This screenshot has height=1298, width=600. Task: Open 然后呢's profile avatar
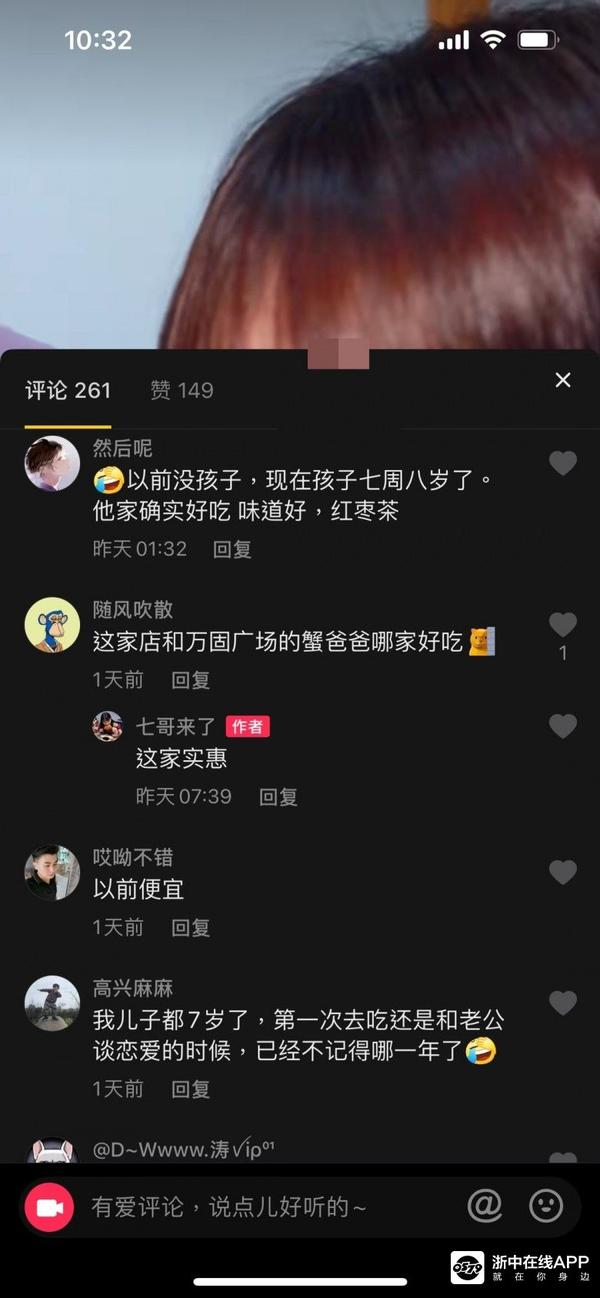[52, 464]
